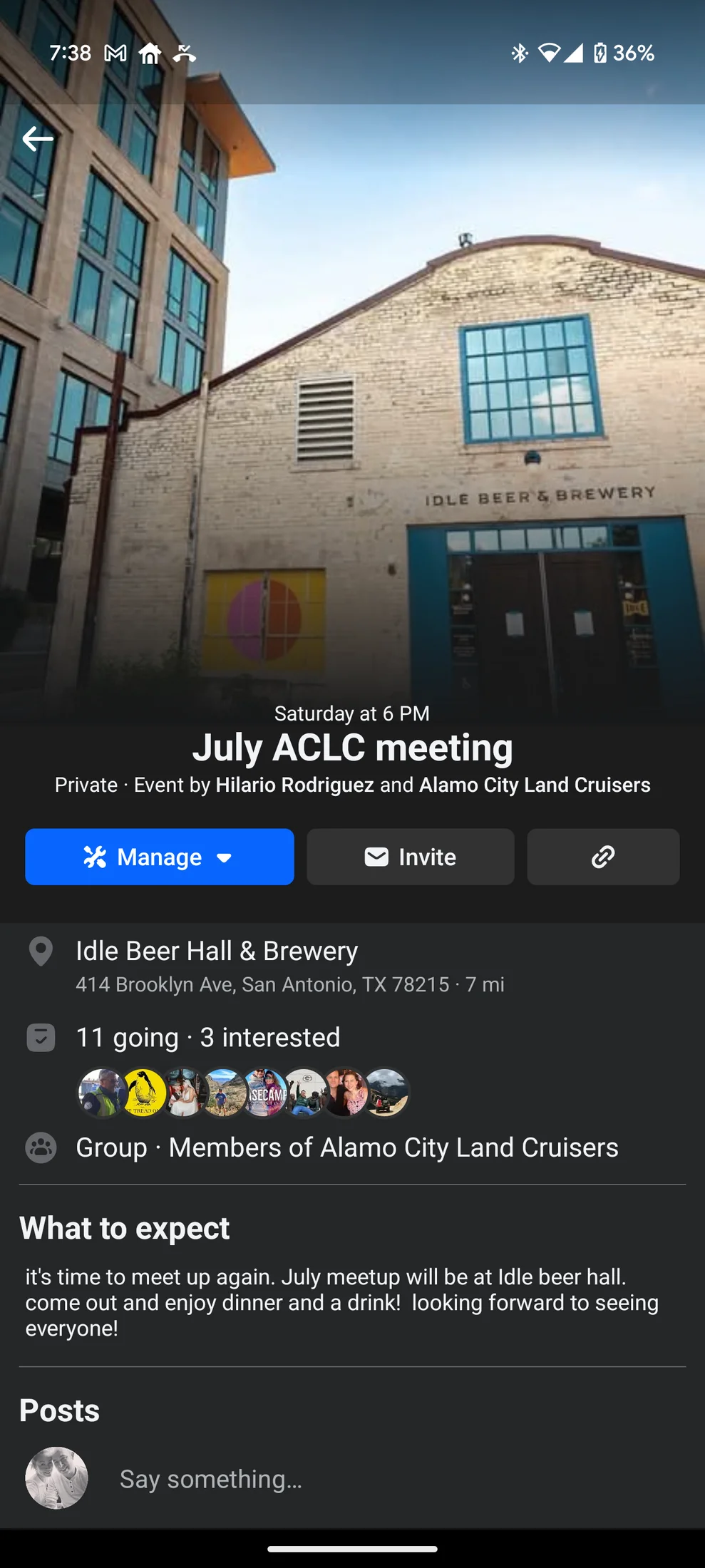Tap the 'Say something…' post field
Screen dimensions: 705x1568
(x=211, y=1479)
